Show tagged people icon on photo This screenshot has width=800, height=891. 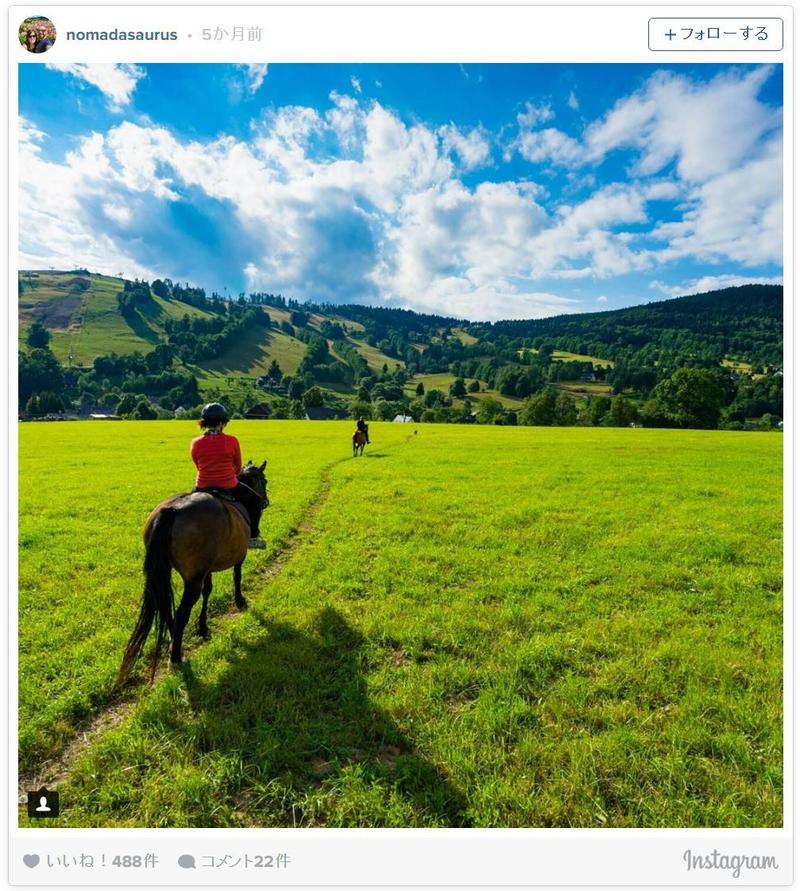(x=43, y=803)
